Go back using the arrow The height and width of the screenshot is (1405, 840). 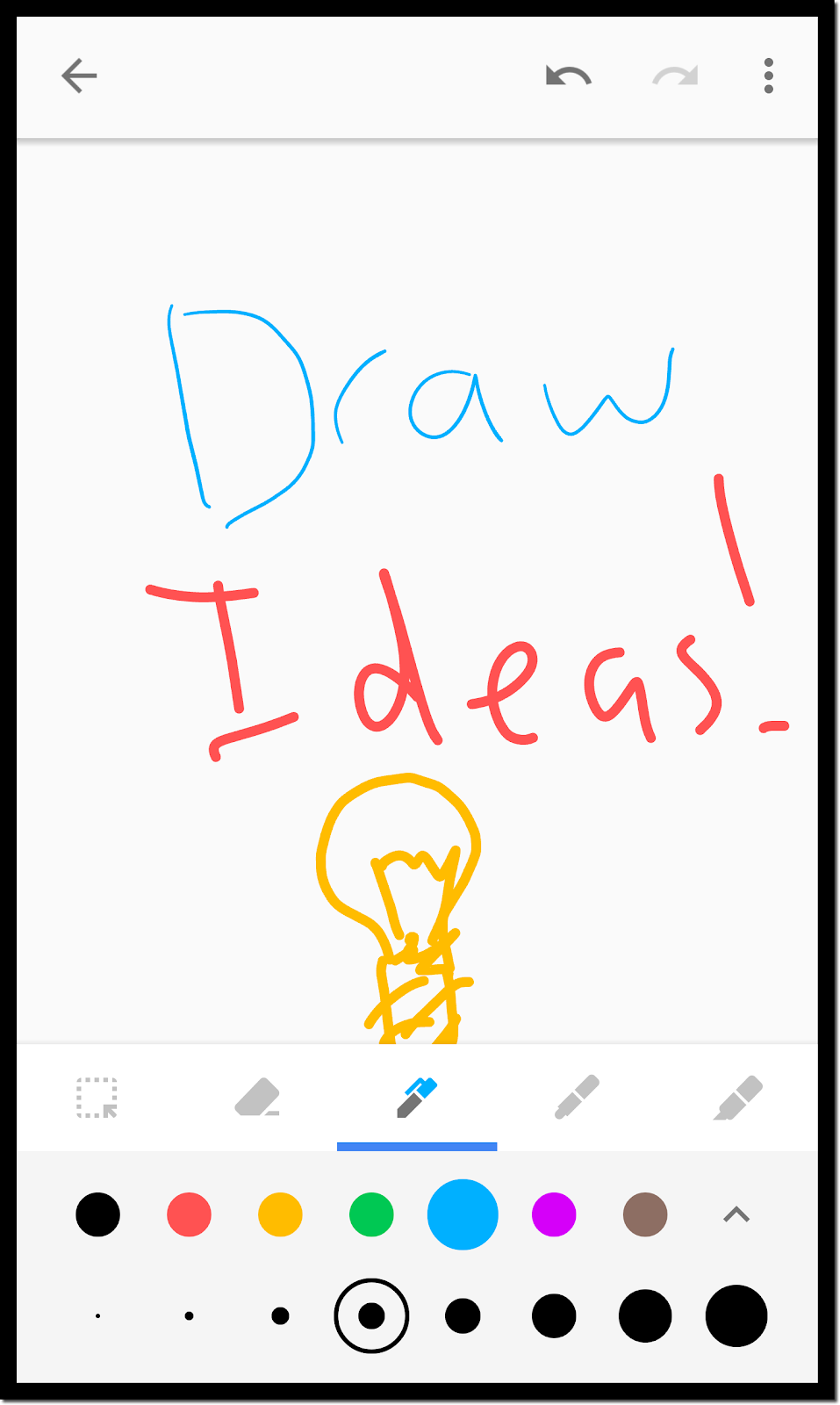click(x=79, y=76)
